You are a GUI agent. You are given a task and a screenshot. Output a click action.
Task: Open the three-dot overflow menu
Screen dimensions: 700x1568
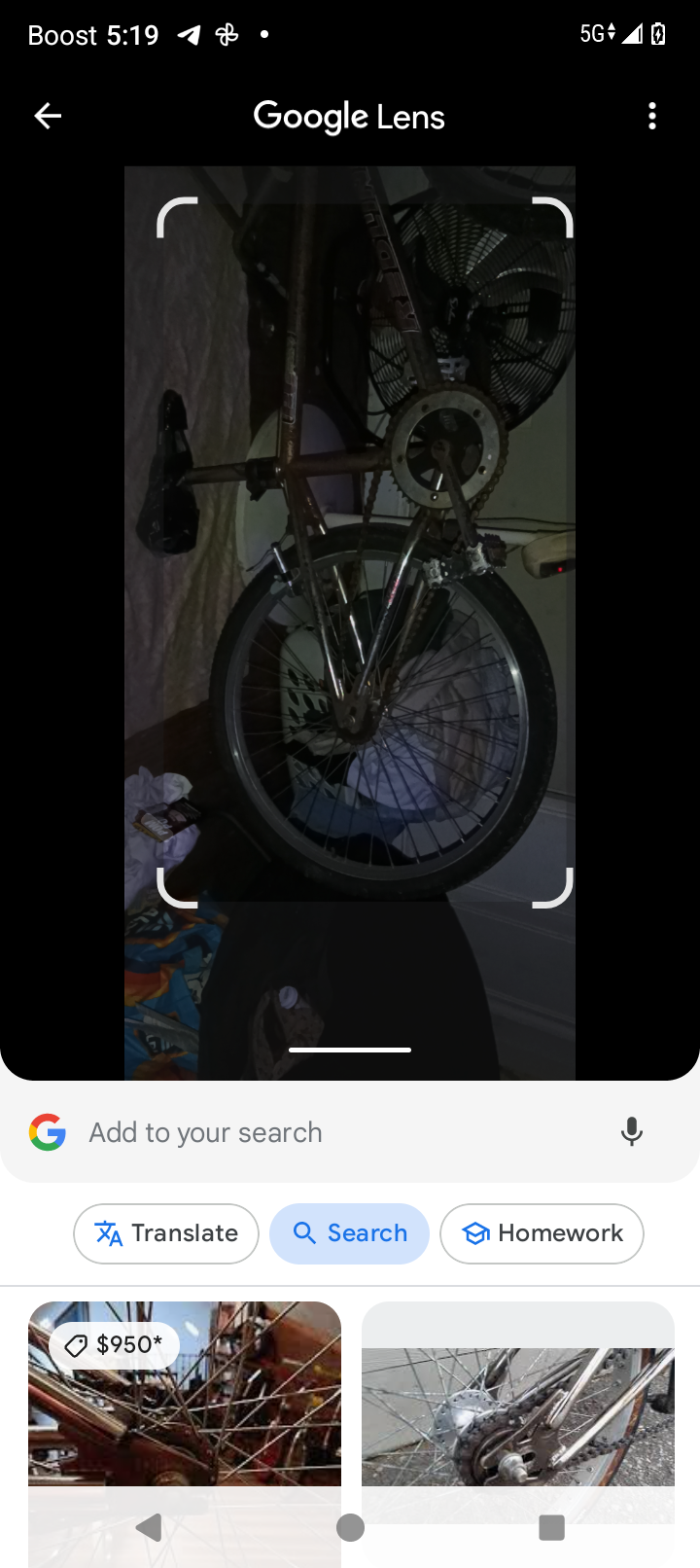(652, 117)
